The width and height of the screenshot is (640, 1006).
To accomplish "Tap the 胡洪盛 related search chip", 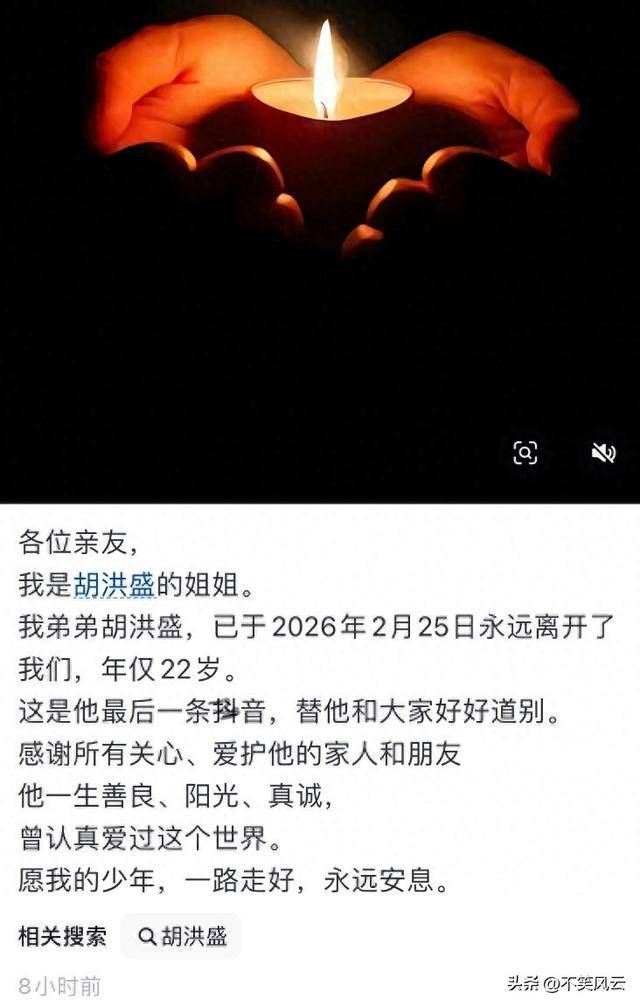I will coord(182,936).
